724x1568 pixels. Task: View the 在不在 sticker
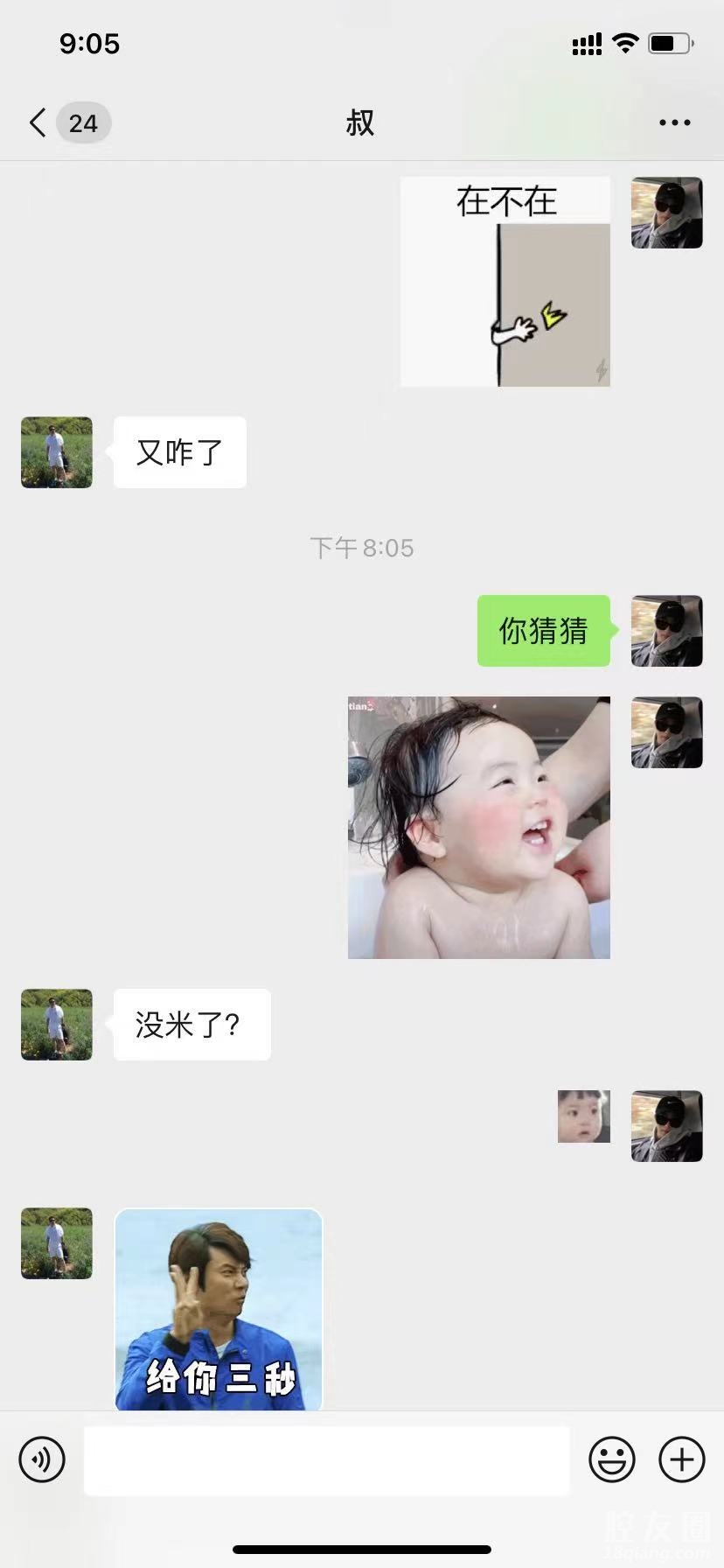click(x=505, y=282)
